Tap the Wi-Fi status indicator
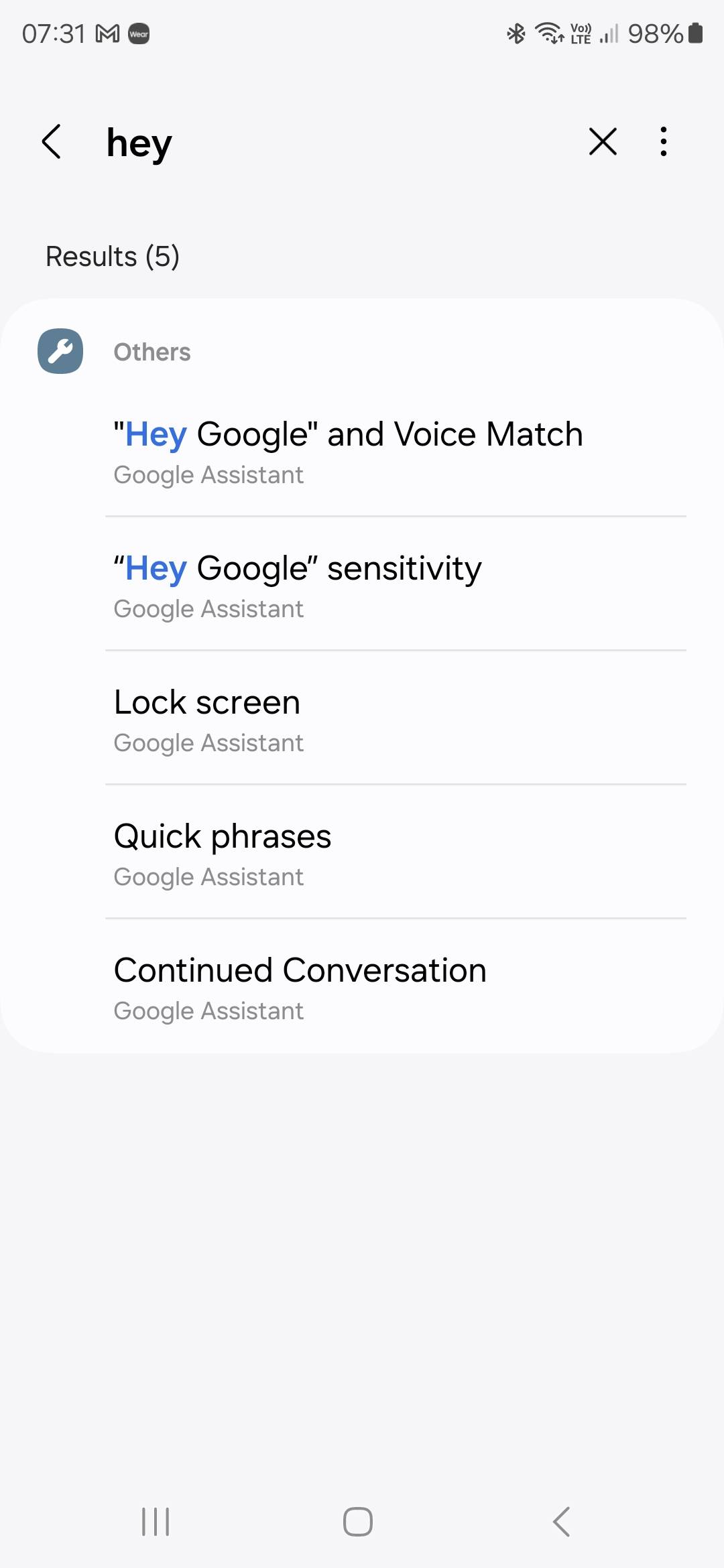This screenshot has height=1568, width=724. click(x=550, y=32)
